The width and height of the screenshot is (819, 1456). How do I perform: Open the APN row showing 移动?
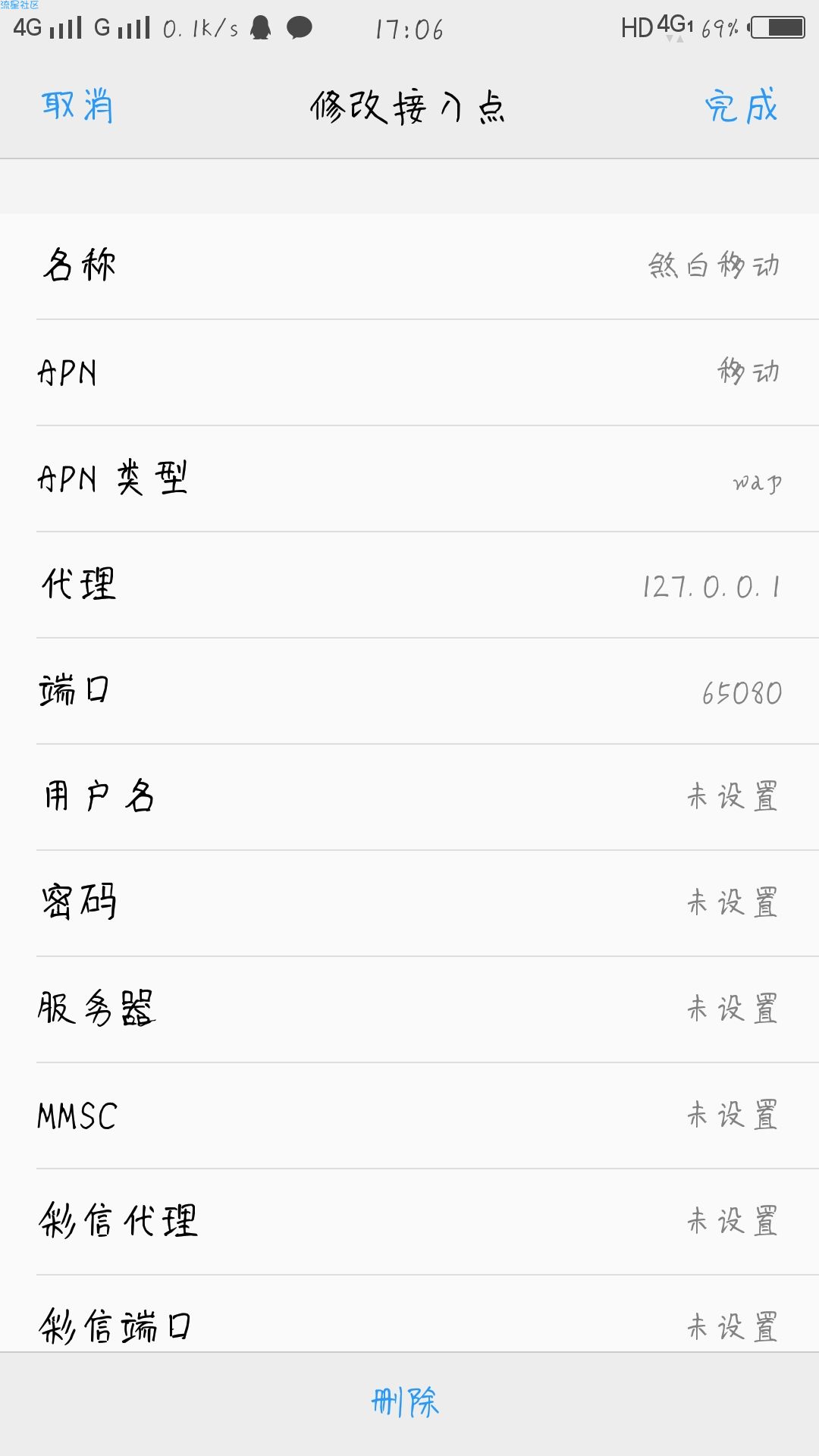tap(409, 372)
